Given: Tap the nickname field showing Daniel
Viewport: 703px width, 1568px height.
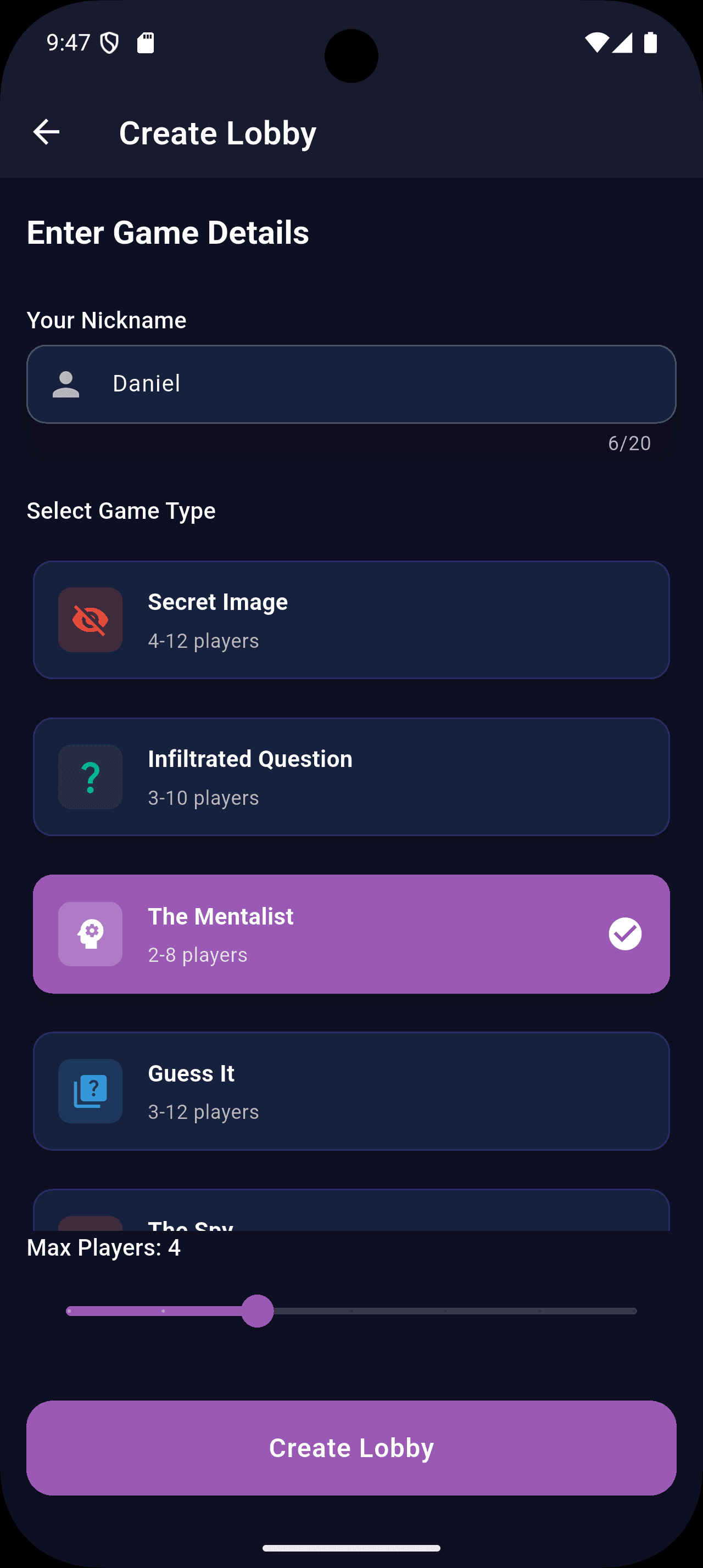Looking at the screenshot, I should 351,383.
